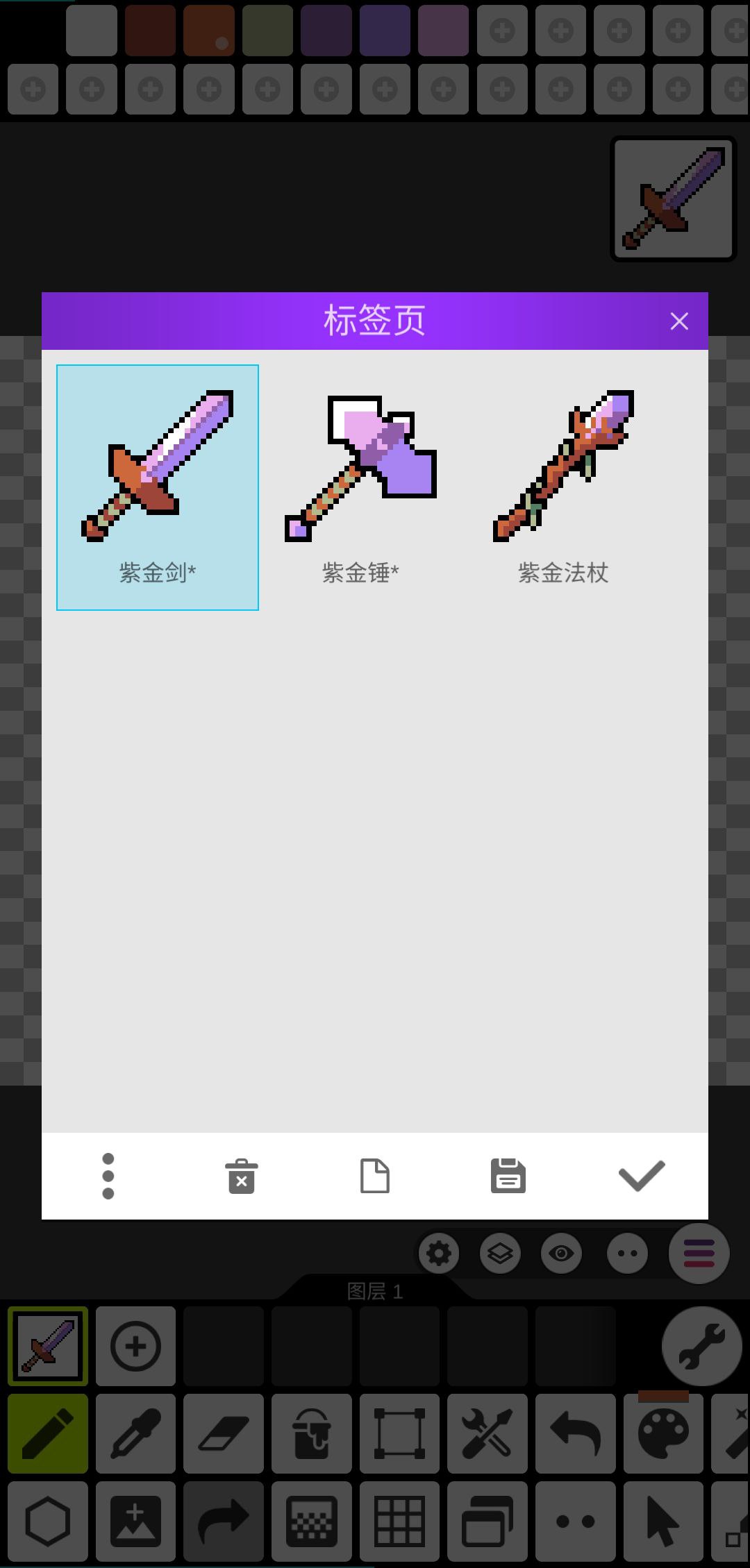Close the 标签页 dialog
750x1568 pixels.
coord(678,321)
